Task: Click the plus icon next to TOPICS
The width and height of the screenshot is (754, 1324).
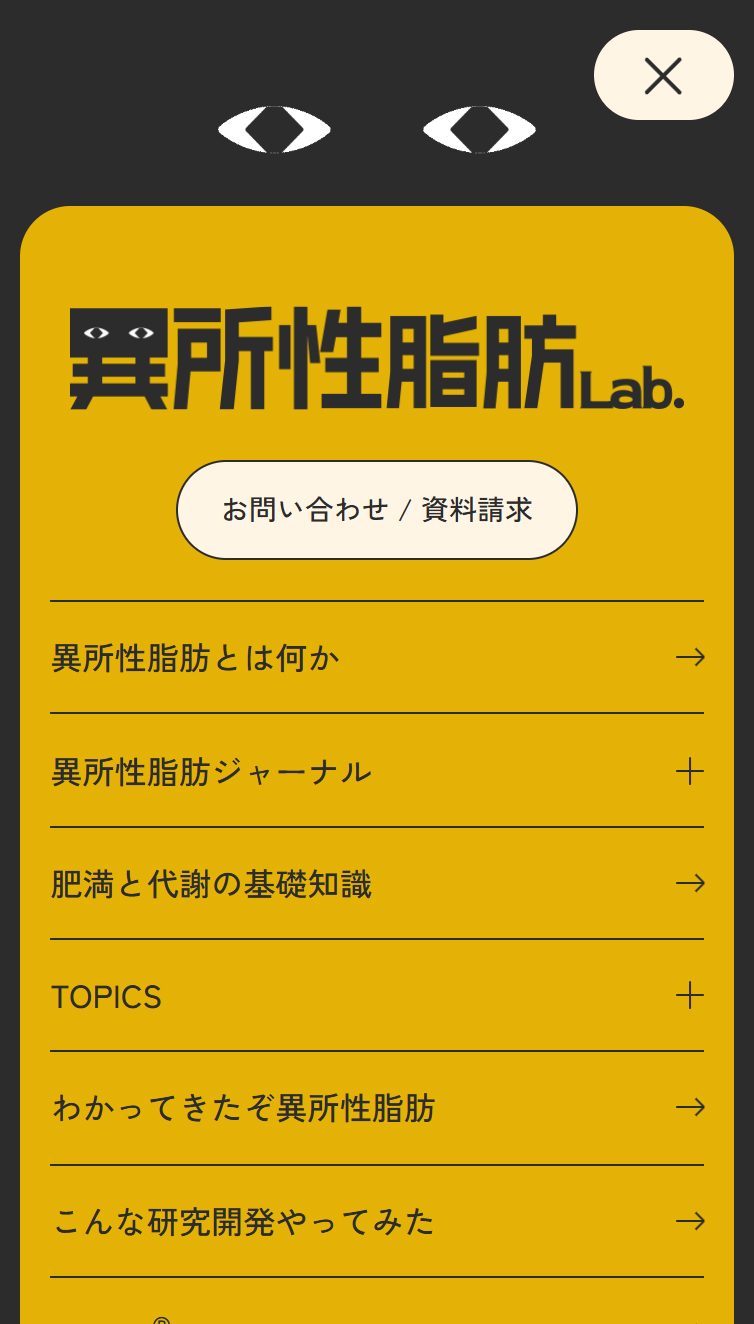Action: click(688, 996)
